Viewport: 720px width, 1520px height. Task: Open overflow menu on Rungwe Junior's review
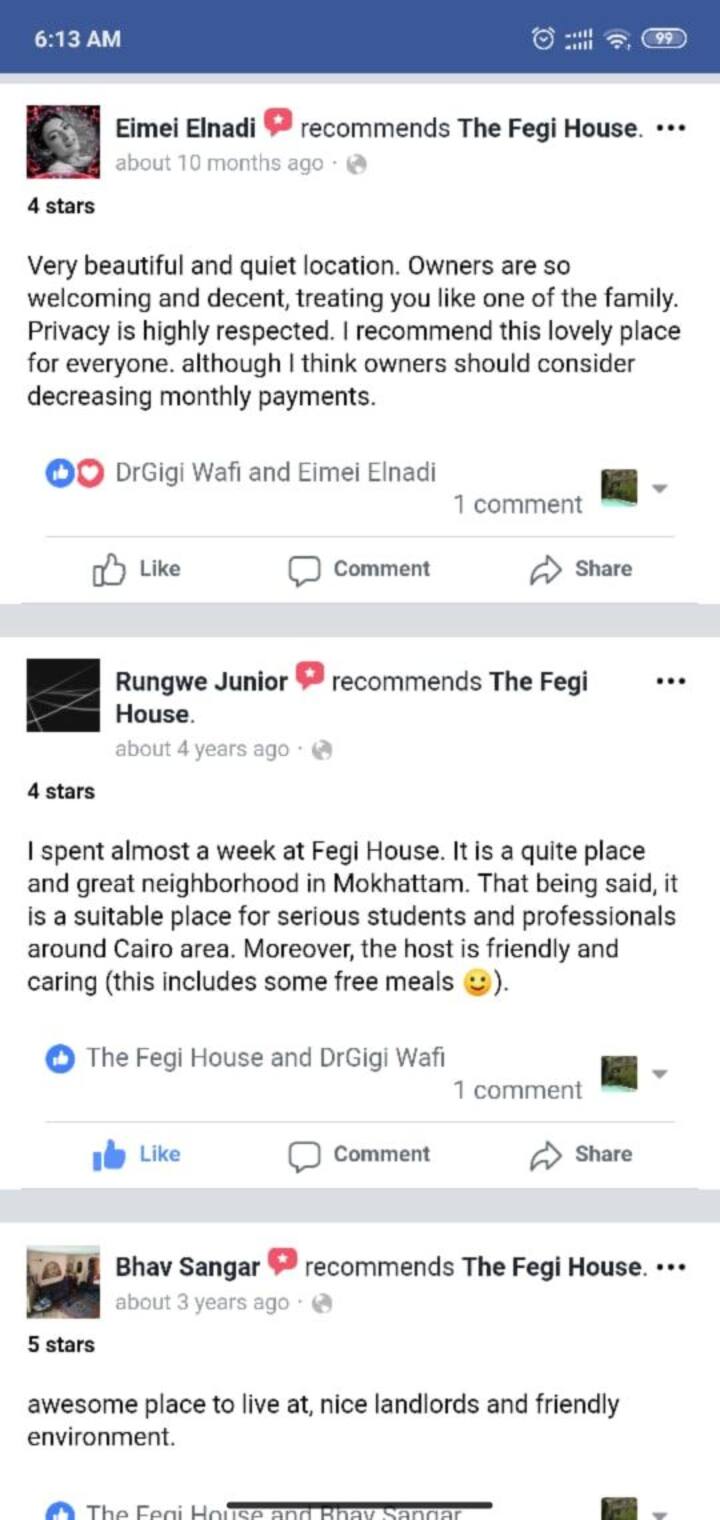coord(670,682)
